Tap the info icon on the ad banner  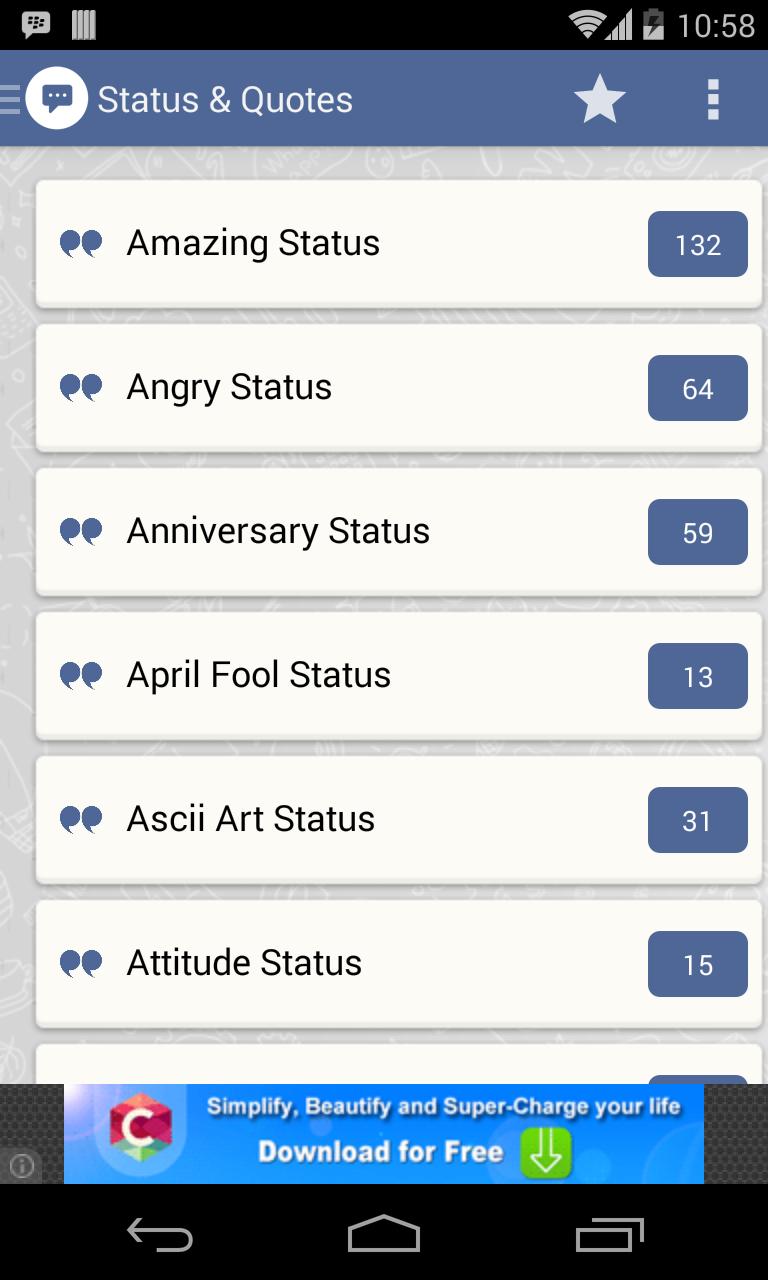tap(22, 1166)
